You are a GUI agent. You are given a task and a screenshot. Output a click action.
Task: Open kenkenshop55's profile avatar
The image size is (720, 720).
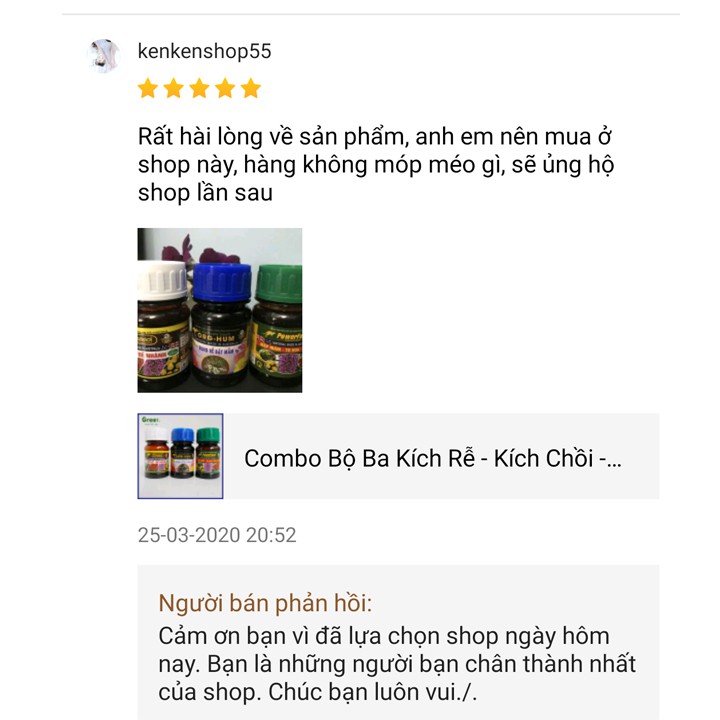104,55
